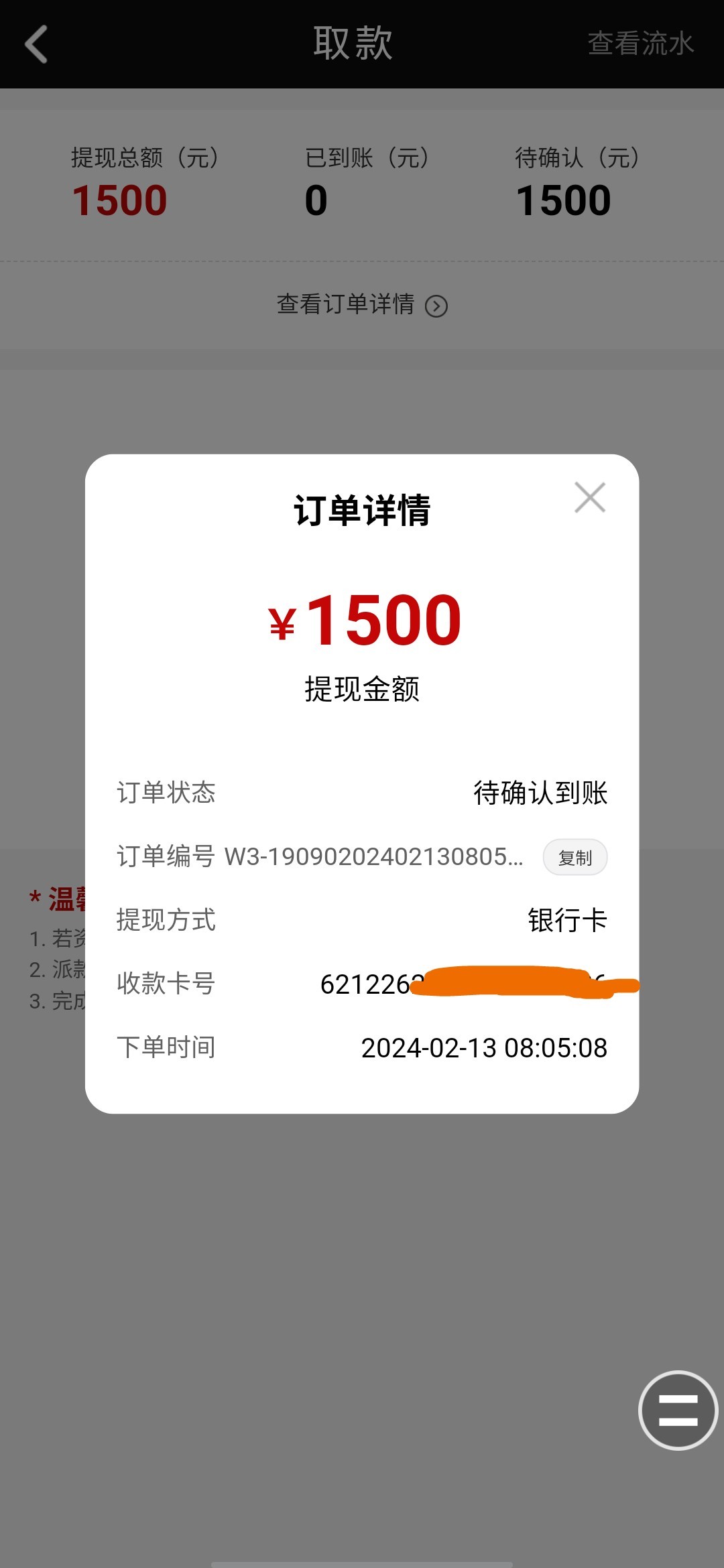Close the 订单详情 dialog with the X
Screen dimensions: 724x1568
[x=589, y=497]
